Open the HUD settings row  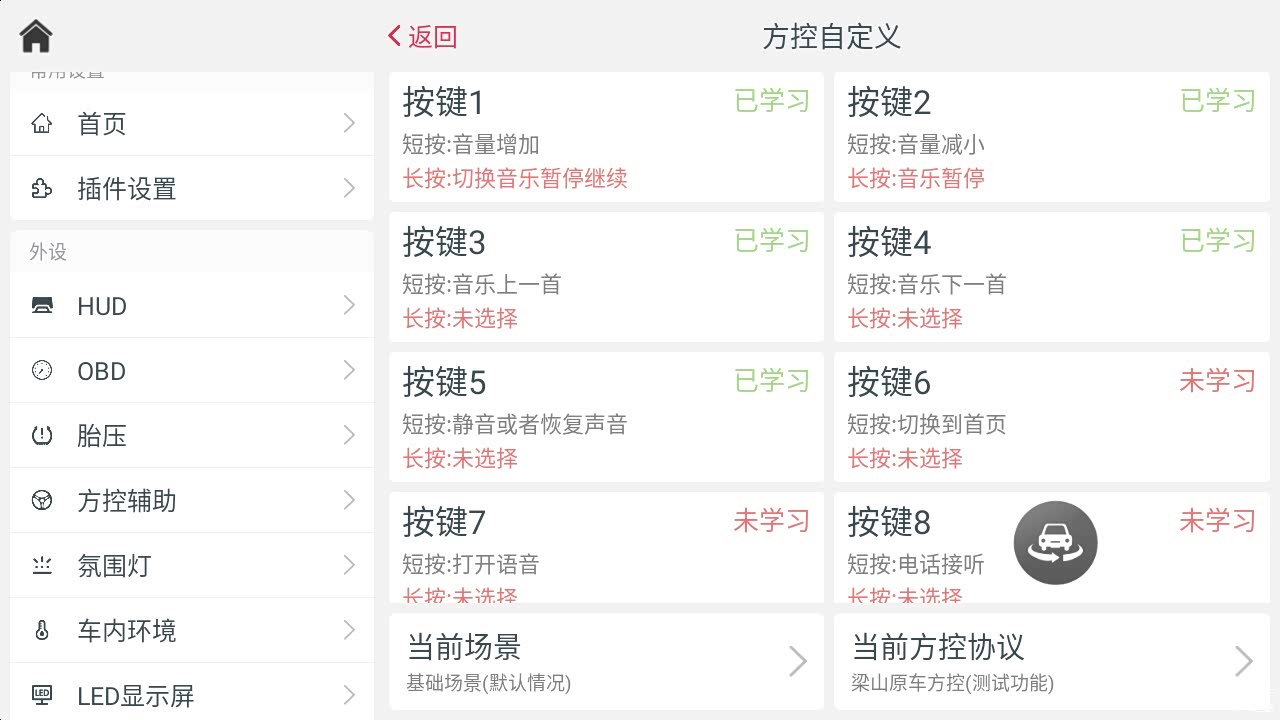192,306
